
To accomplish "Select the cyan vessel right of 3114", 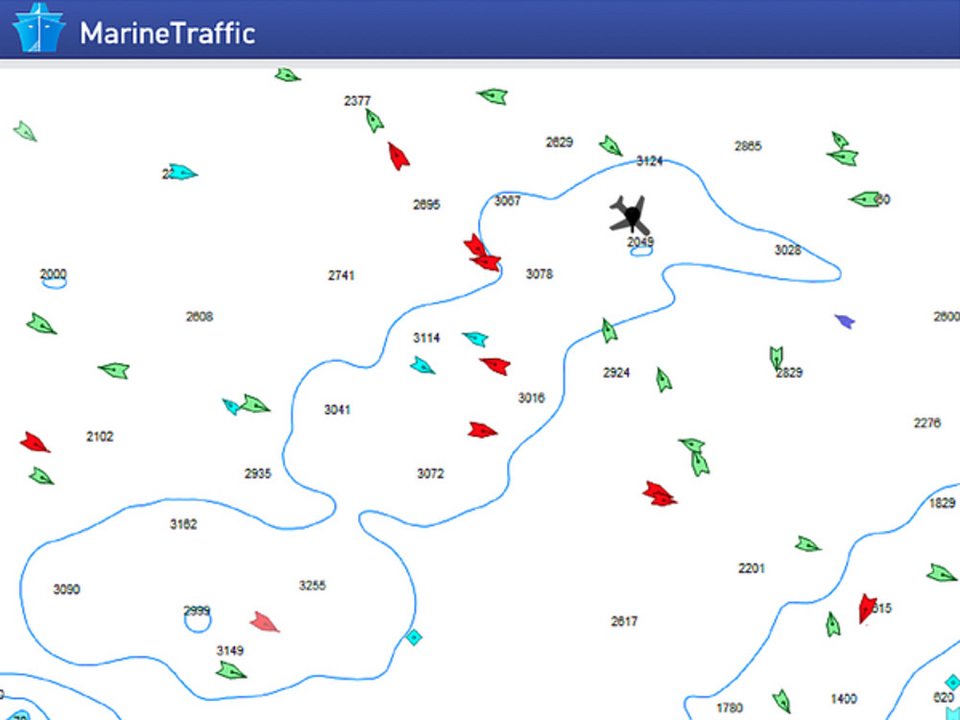I will [475, 338].
